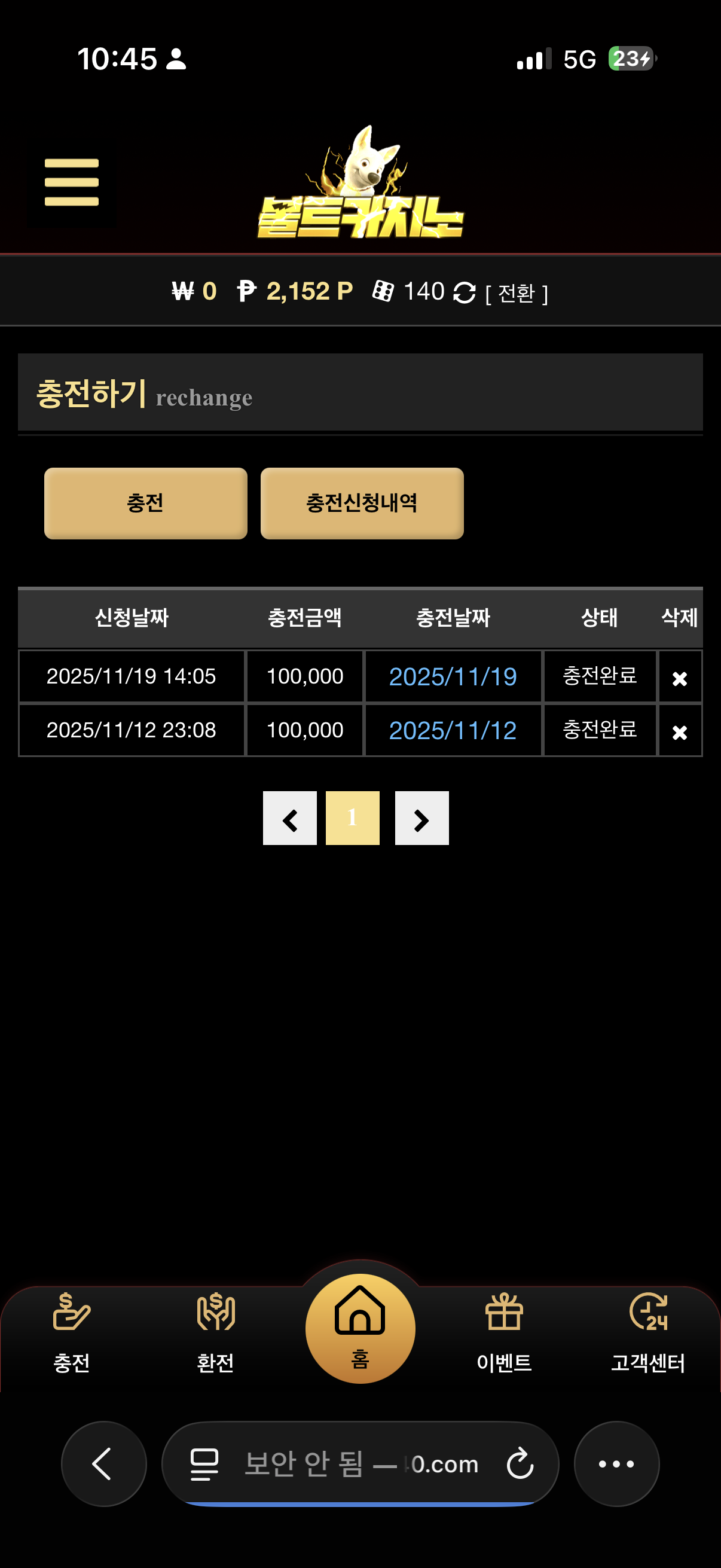The height and width of the screenshot is (1568, 721).
Task: Open the 이벤트 events tab
Action: click(504, 1333)
